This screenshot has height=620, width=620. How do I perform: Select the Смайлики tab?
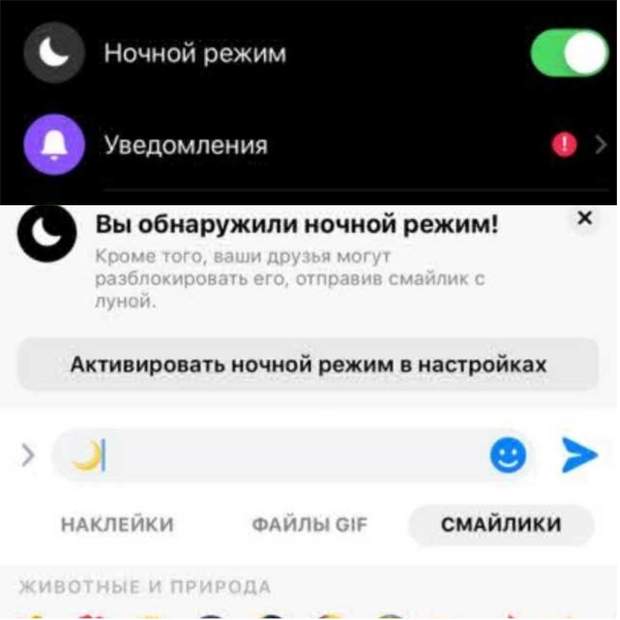click(x=501, y=524)
